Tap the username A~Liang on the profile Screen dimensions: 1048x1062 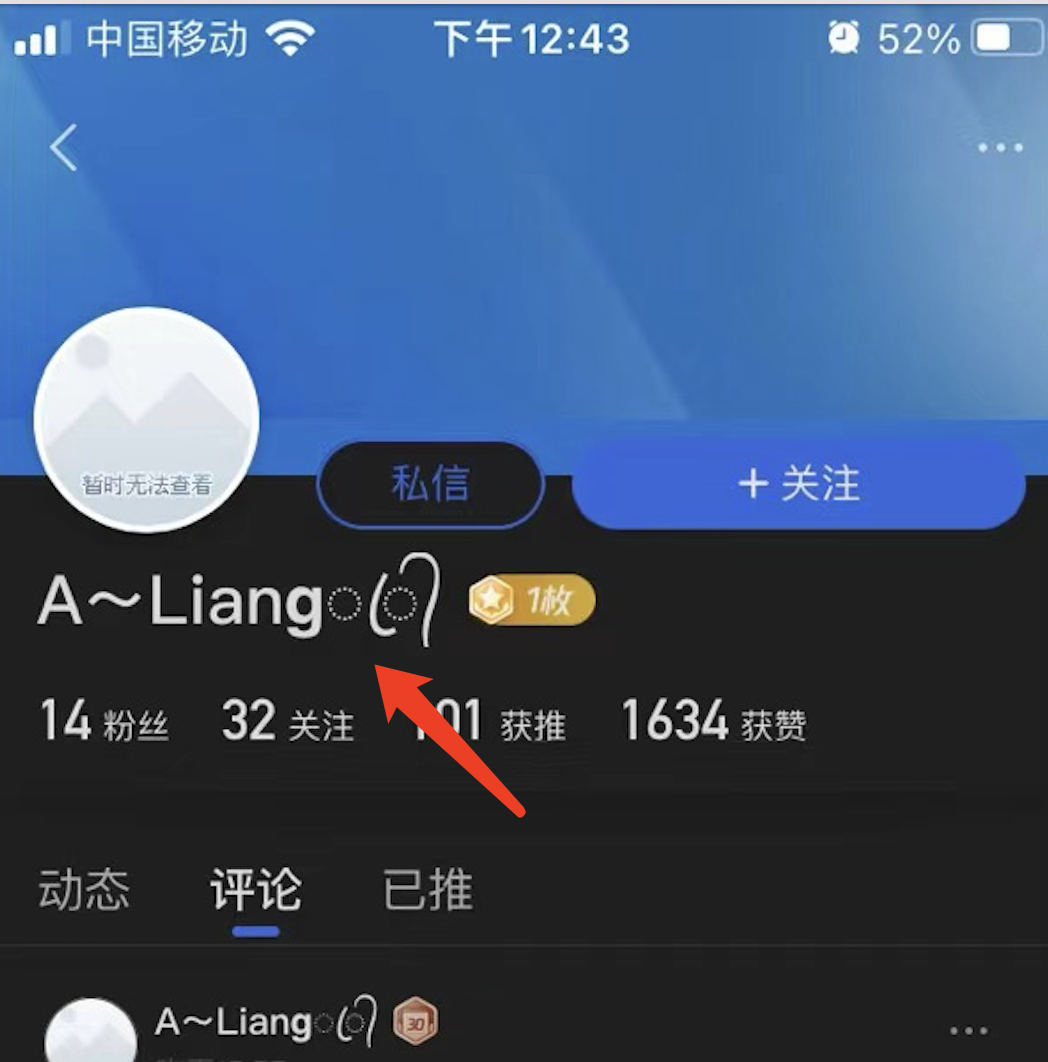tap(180, 602)
